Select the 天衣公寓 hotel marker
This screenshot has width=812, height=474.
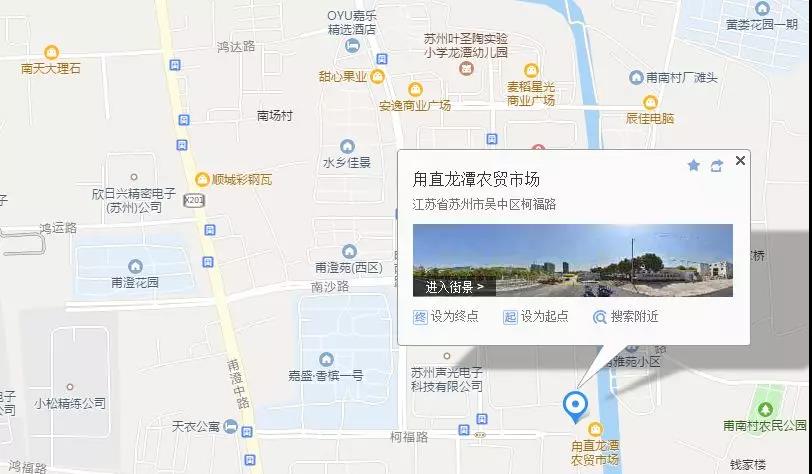[x=231, y=428]
